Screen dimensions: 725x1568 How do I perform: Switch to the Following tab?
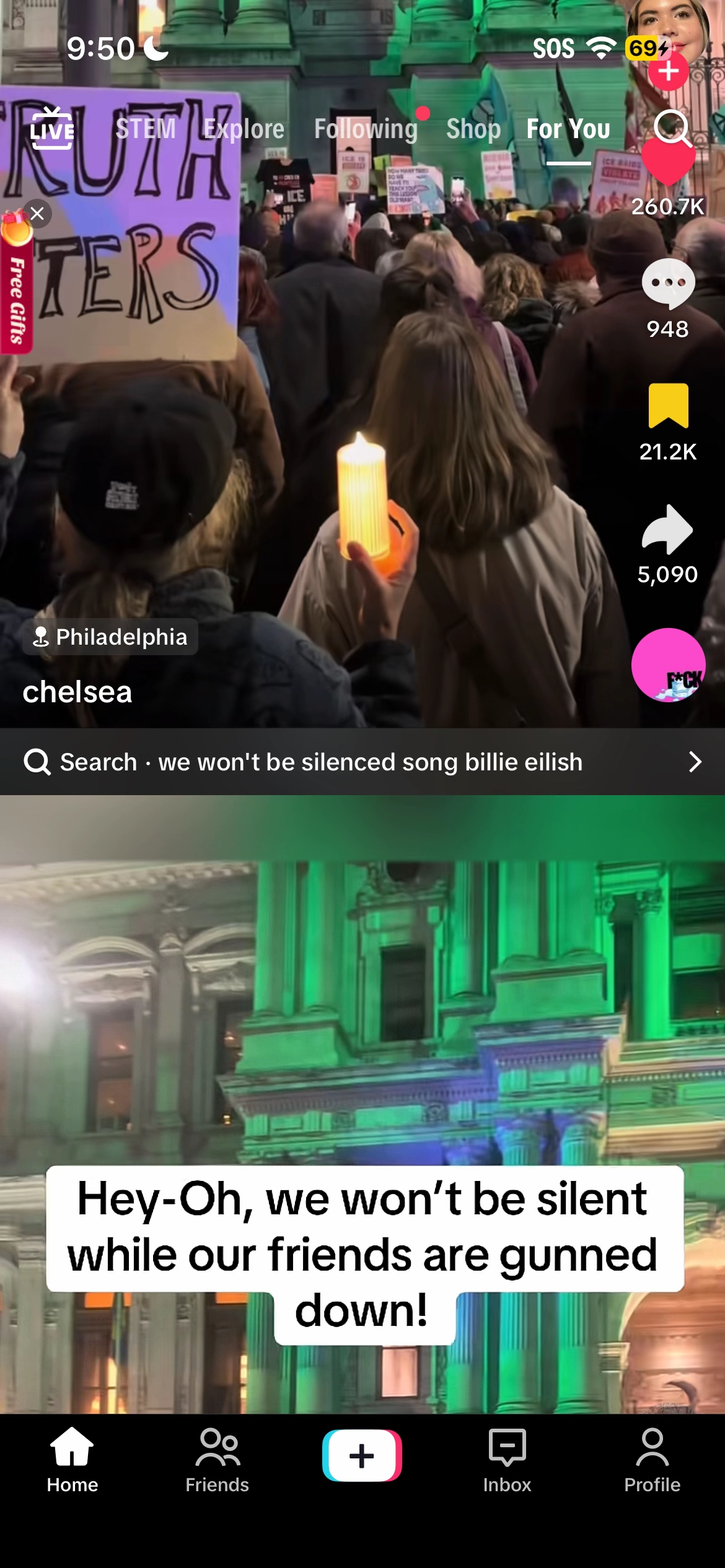366,129
